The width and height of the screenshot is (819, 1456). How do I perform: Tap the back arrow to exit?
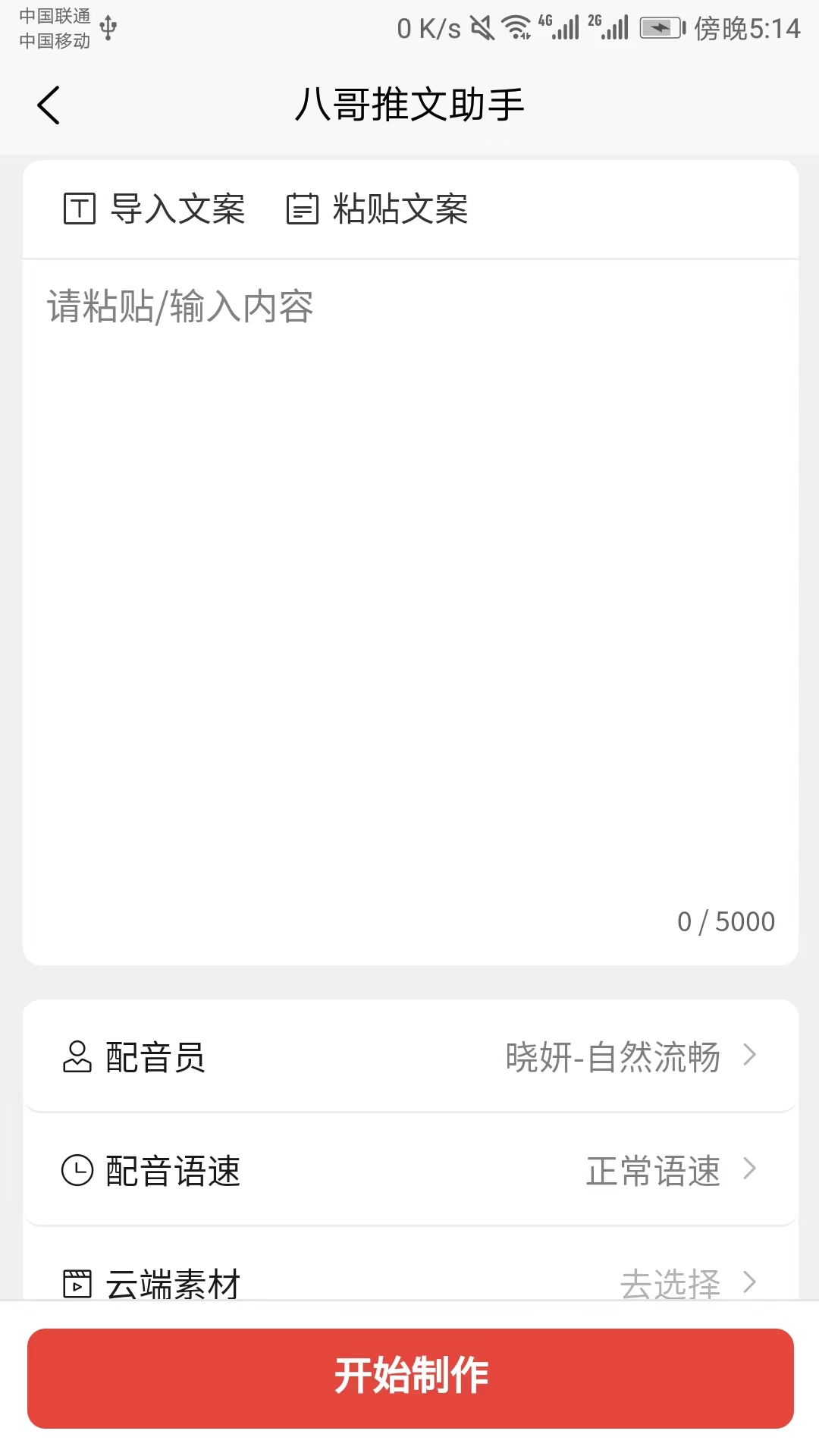[49, 105]
